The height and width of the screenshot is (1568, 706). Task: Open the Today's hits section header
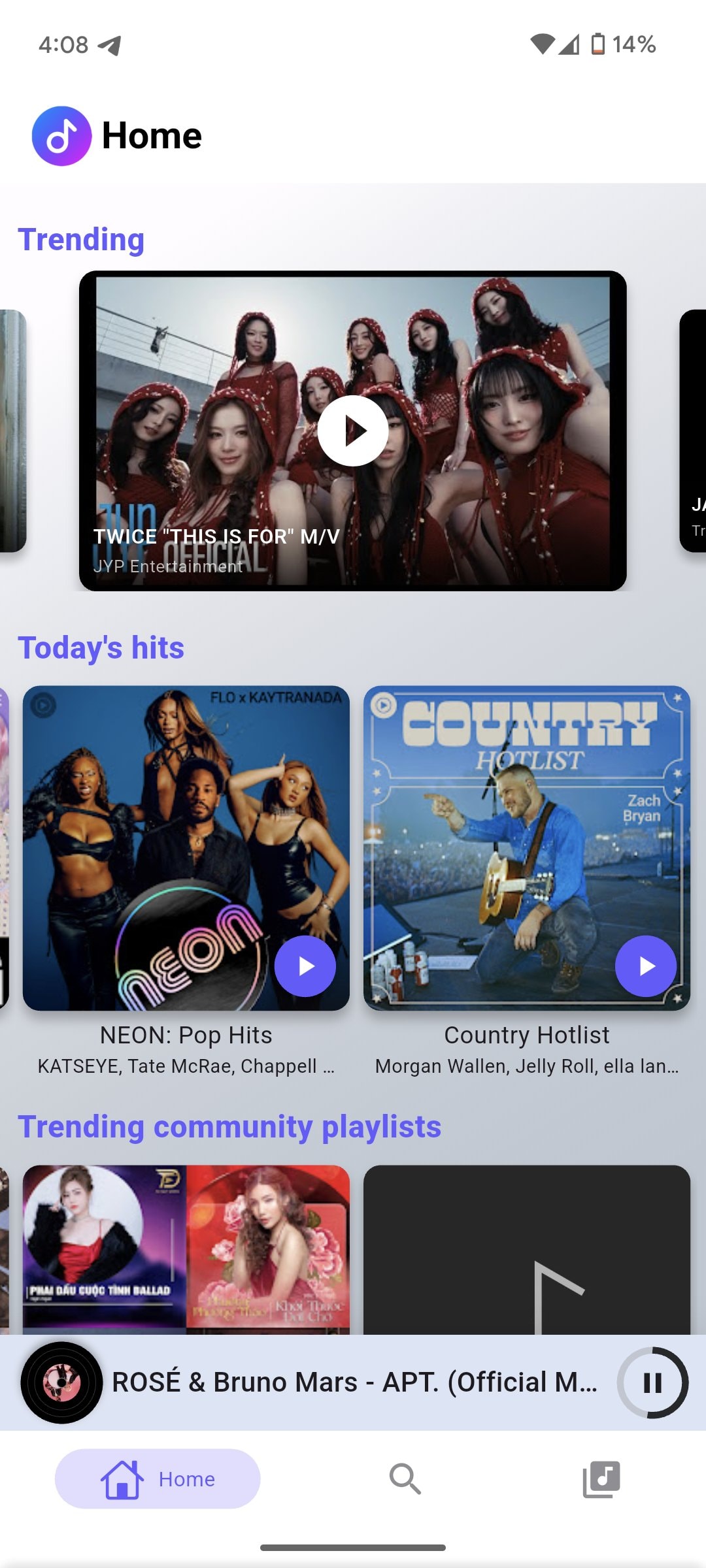tap(101, 647)
